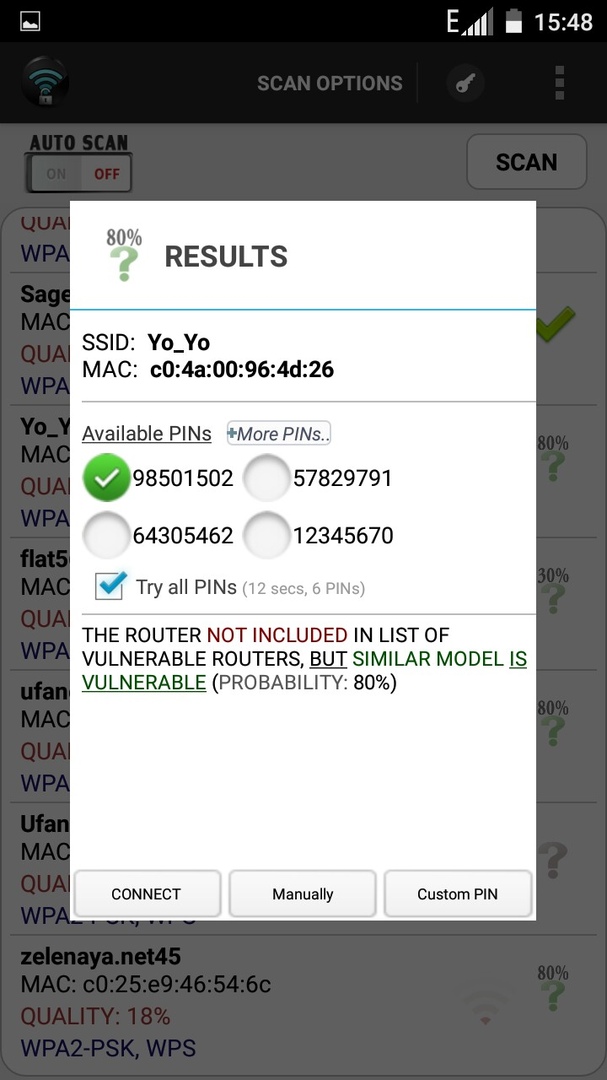607x1080 pixels.
Task: Open the overflow menu
Action: tap(559, 83)
